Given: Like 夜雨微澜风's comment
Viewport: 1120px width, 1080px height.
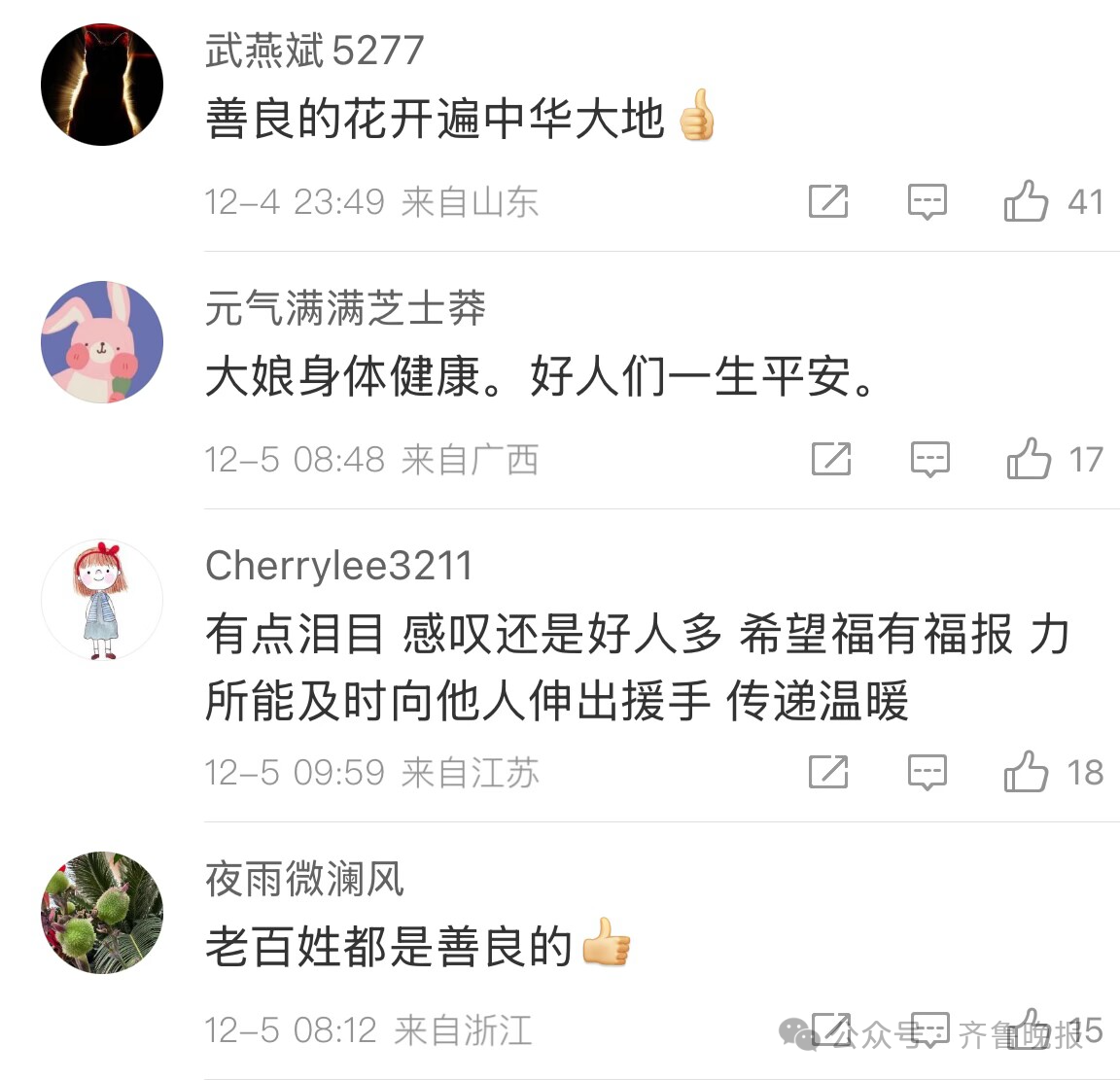Looking at the screenshot, I should click(x=1029, y=1028).
